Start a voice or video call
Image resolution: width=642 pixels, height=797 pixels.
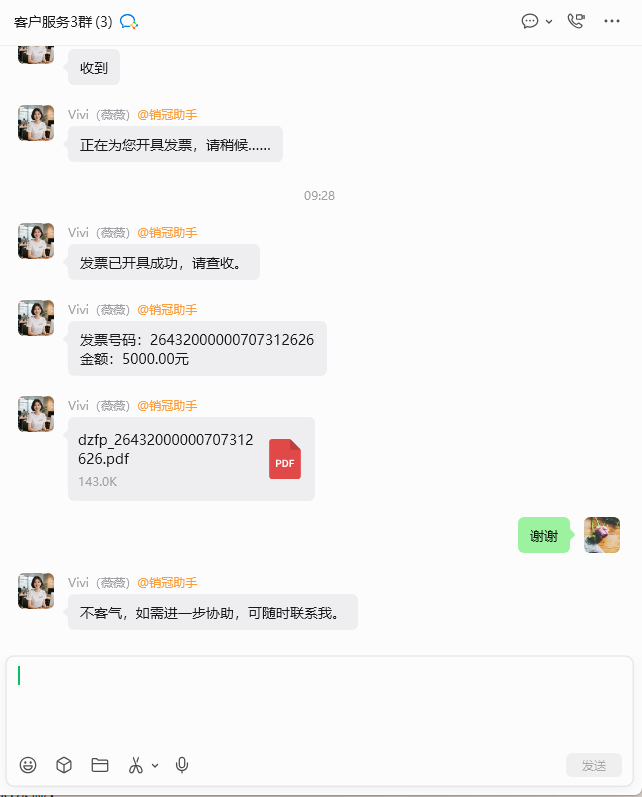tap(576, 21)
